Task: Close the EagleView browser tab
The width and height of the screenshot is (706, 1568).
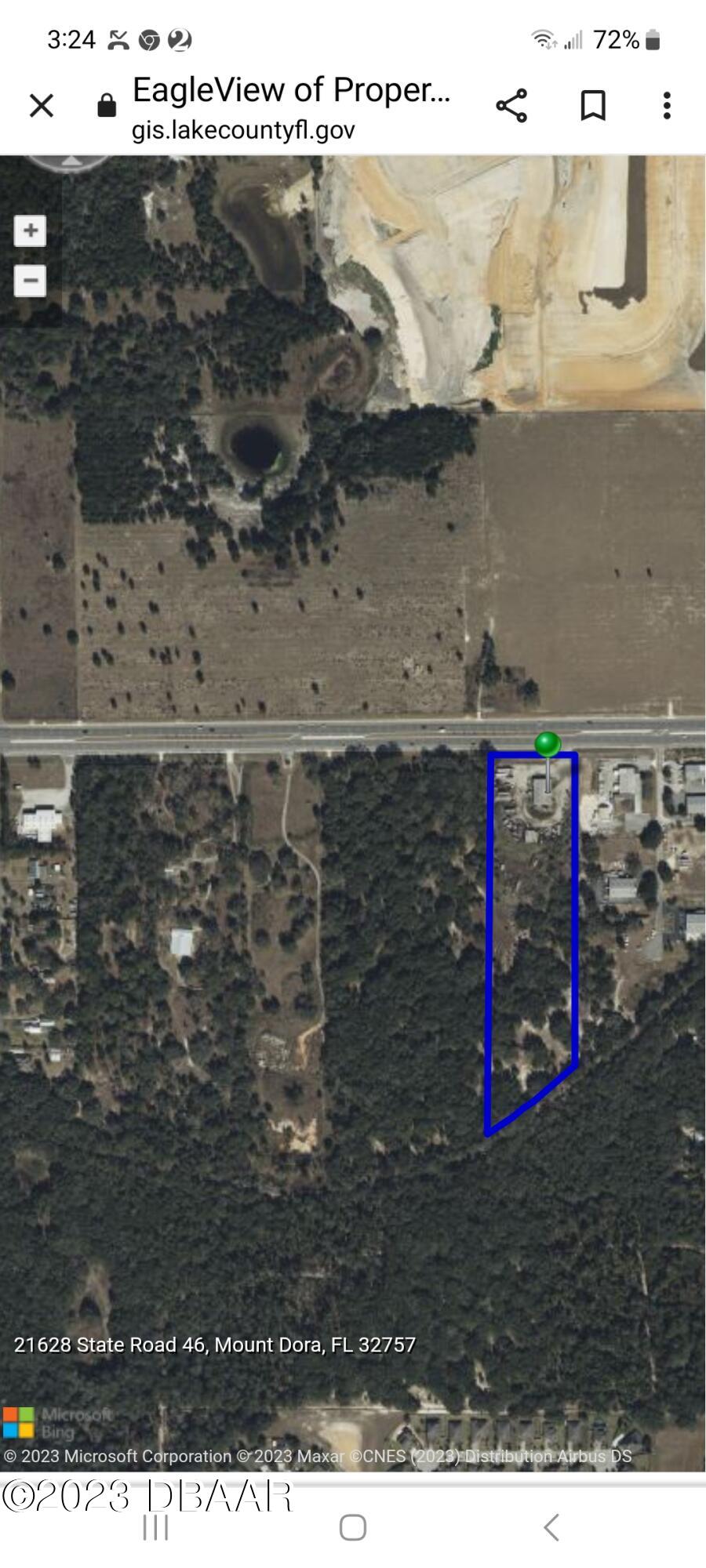Action: coord(42,106)
